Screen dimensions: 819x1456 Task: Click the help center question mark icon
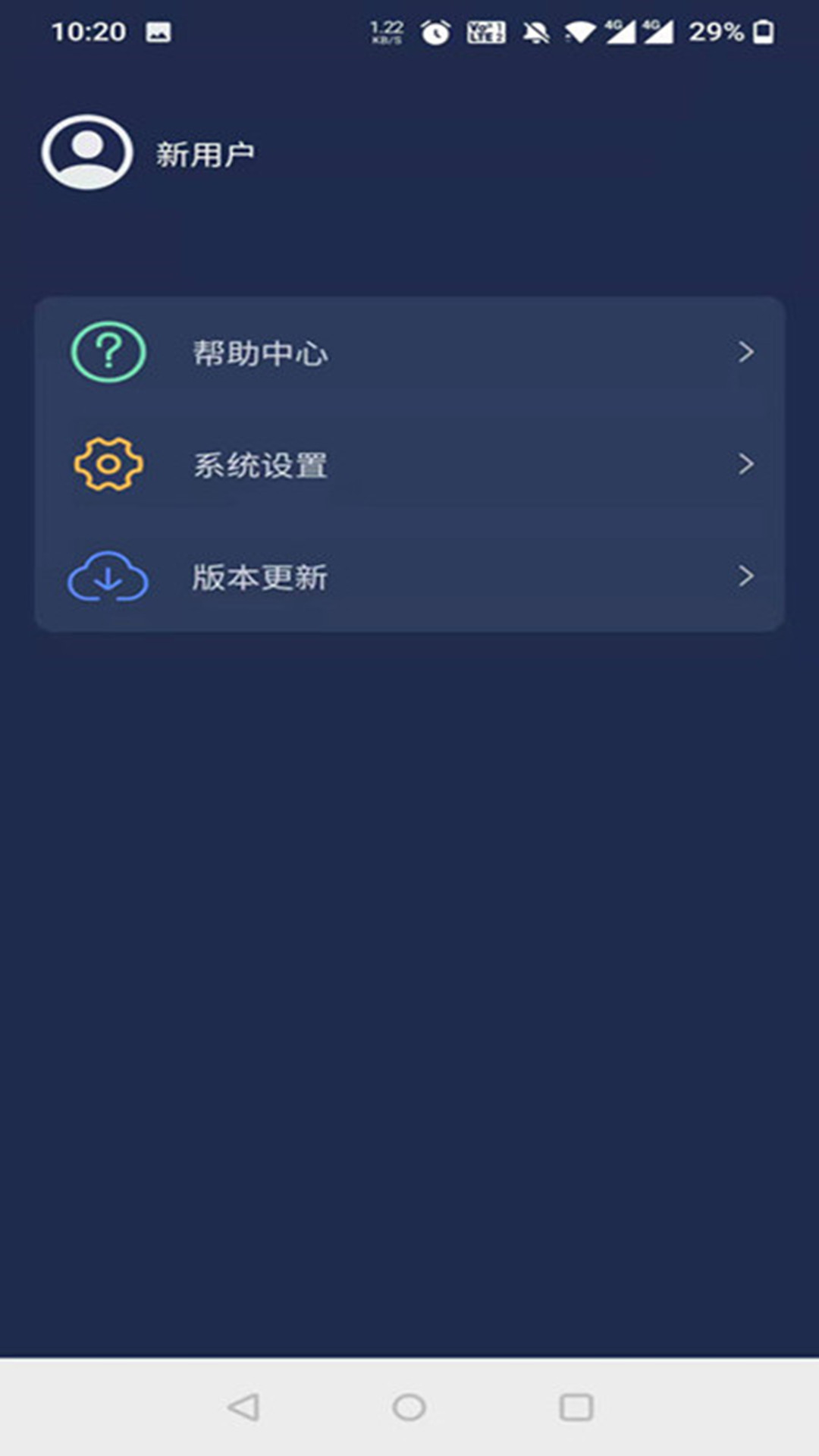(x=108, y=350)
